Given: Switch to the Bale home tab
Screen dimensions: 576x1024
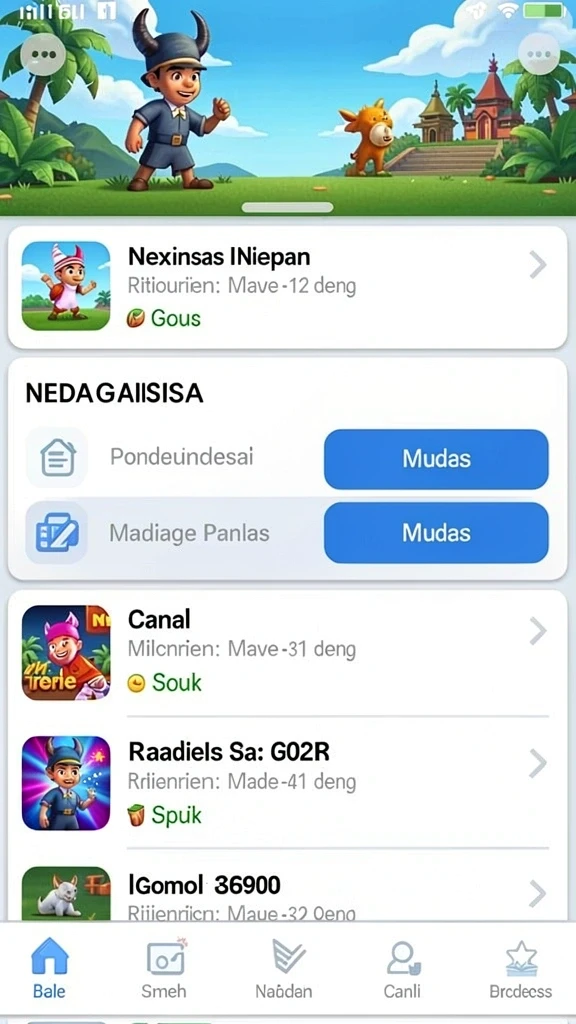Looking at the screenshot, I should point(50,968).
